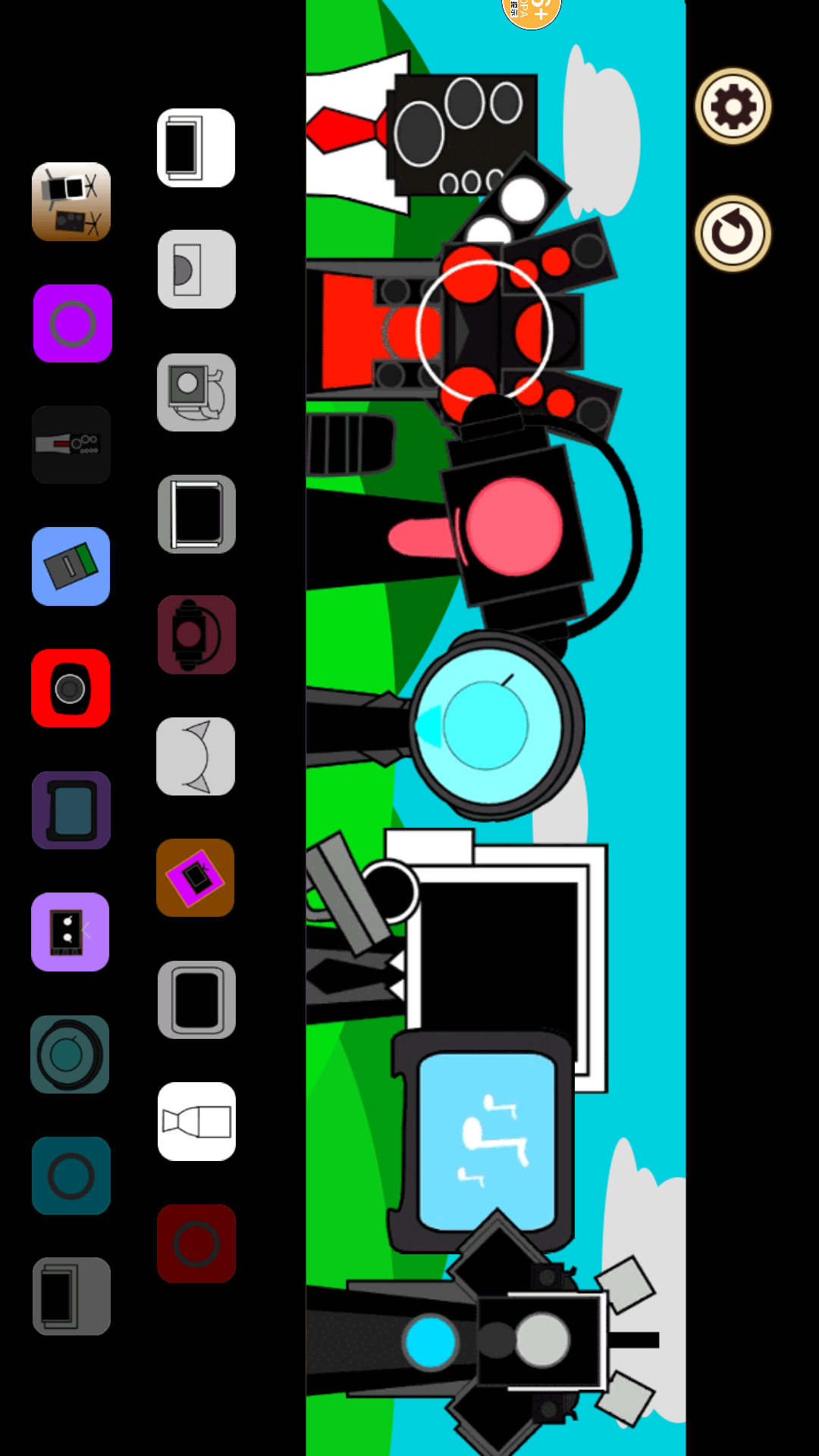
Task: Select the gray tile with crescent horns
Action: (x=196, y=756)
